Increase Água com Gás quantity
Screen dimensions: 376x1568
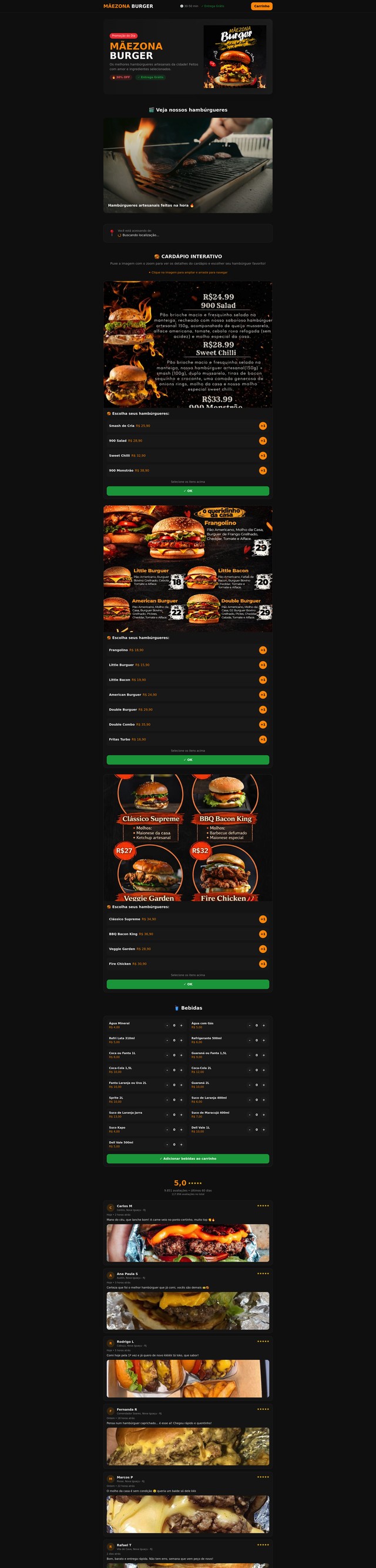(x=263, y=1026)
